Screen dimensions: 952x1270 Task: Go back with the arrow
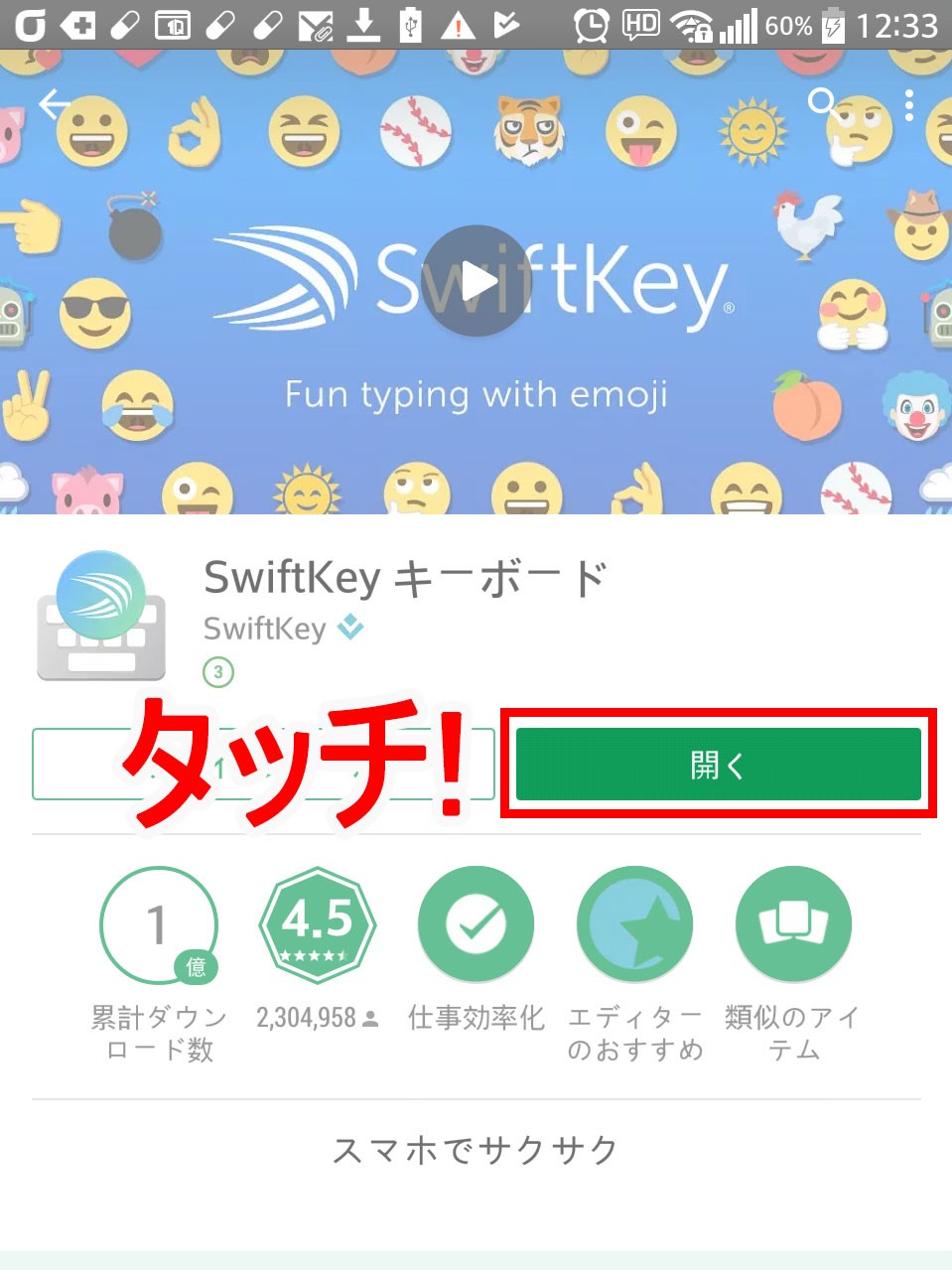point(55,103)
